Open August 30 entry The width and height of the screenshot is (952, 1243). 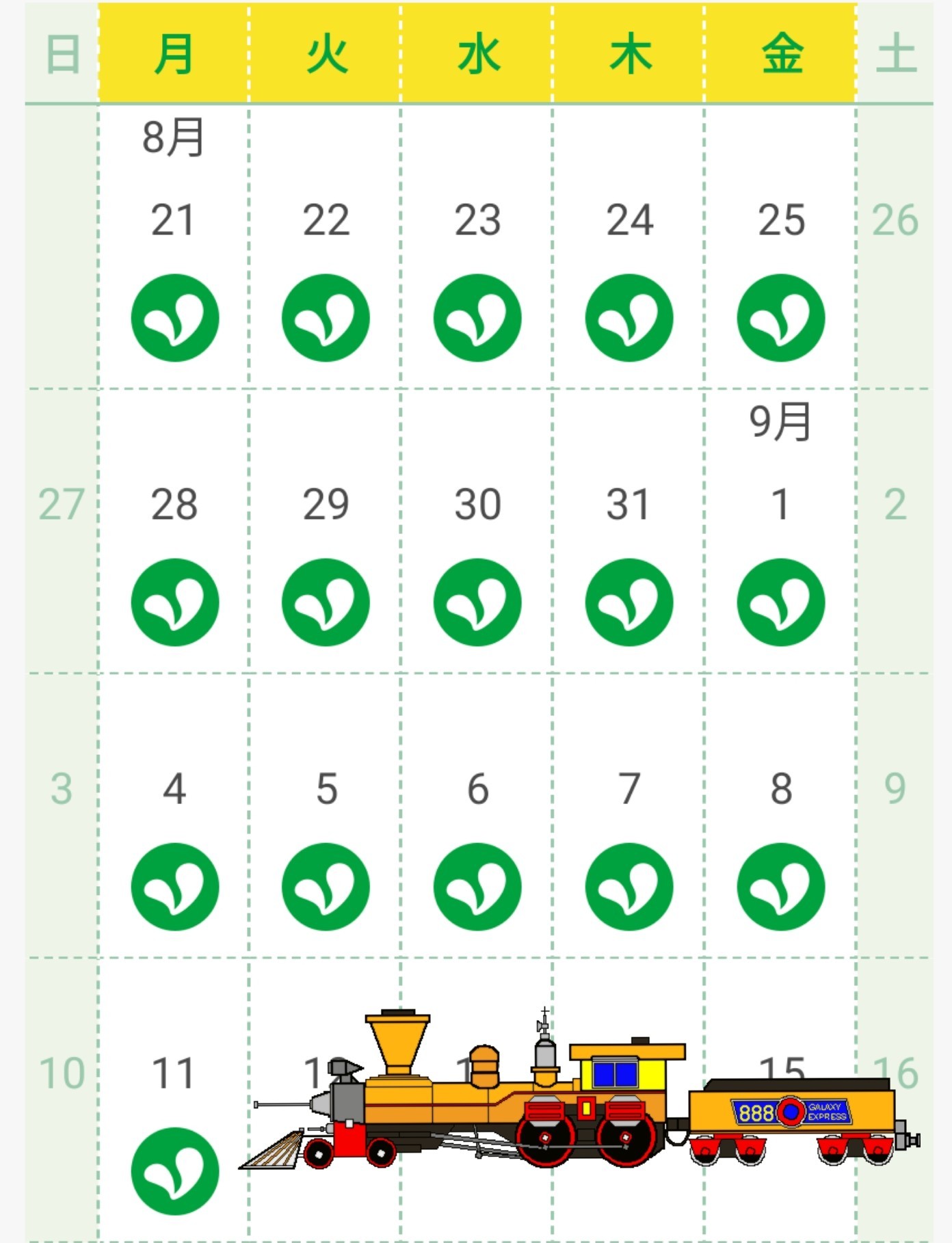pyautogui.click(x=477, y=531)
